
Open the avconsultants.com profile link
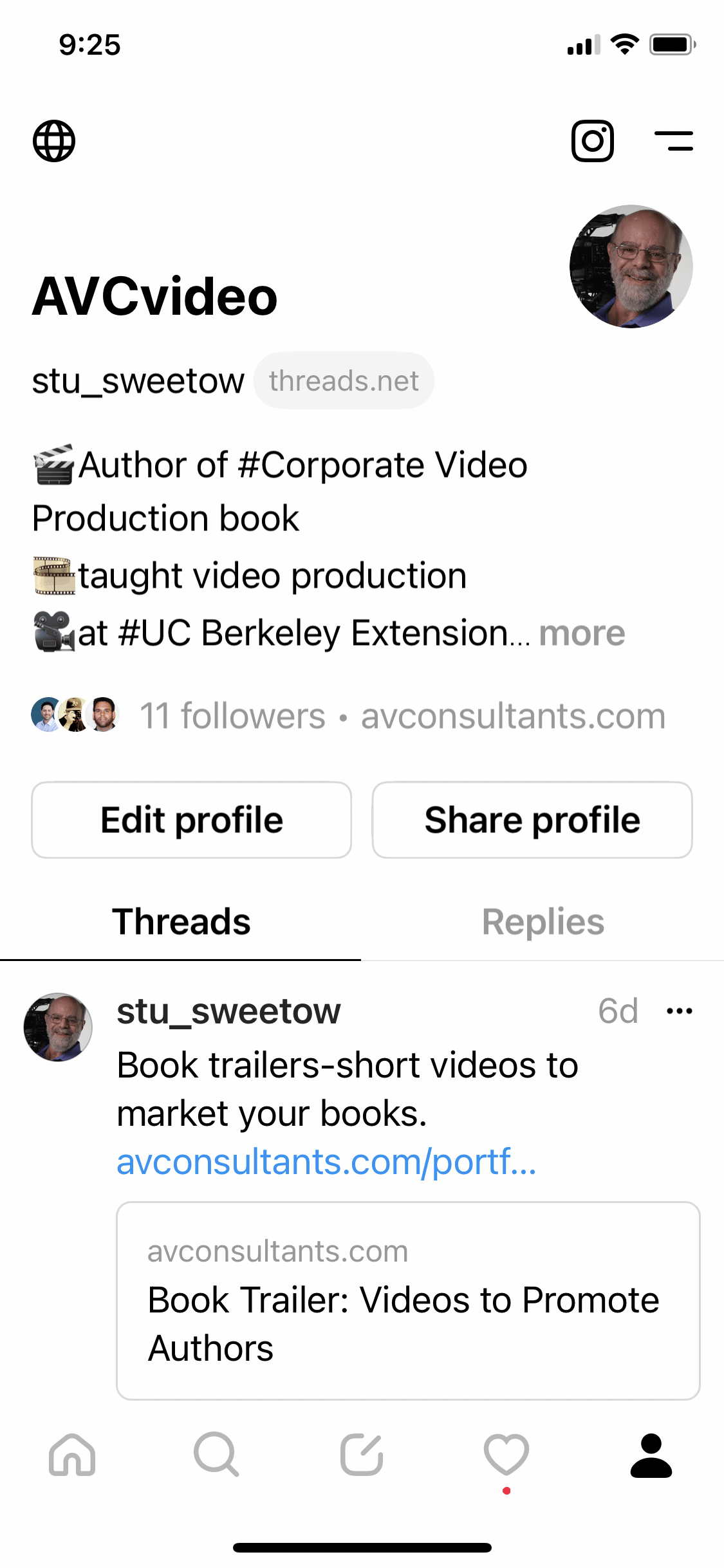(x=513, y=716)
